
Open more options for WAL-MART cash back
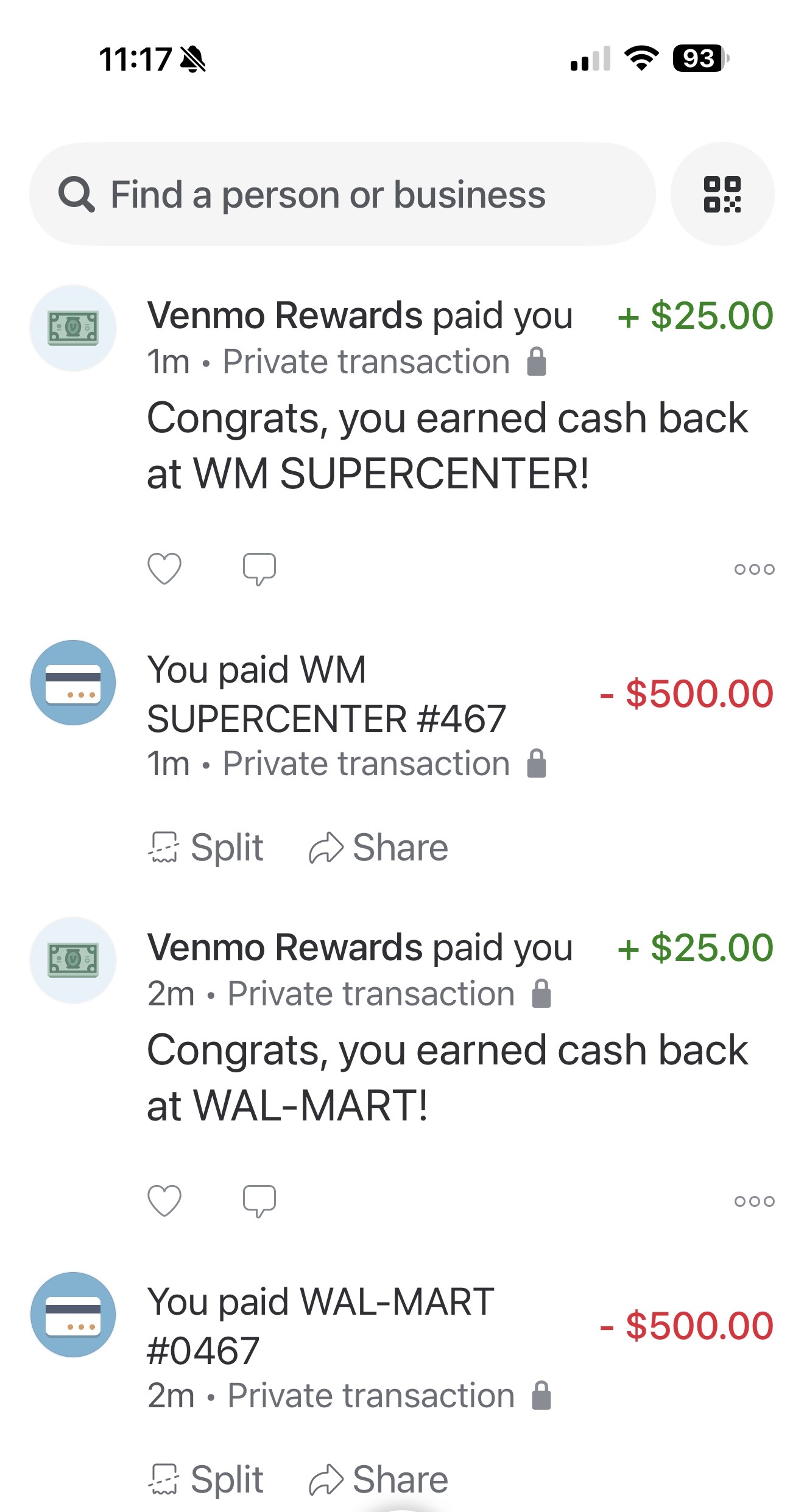(754, 1201)
